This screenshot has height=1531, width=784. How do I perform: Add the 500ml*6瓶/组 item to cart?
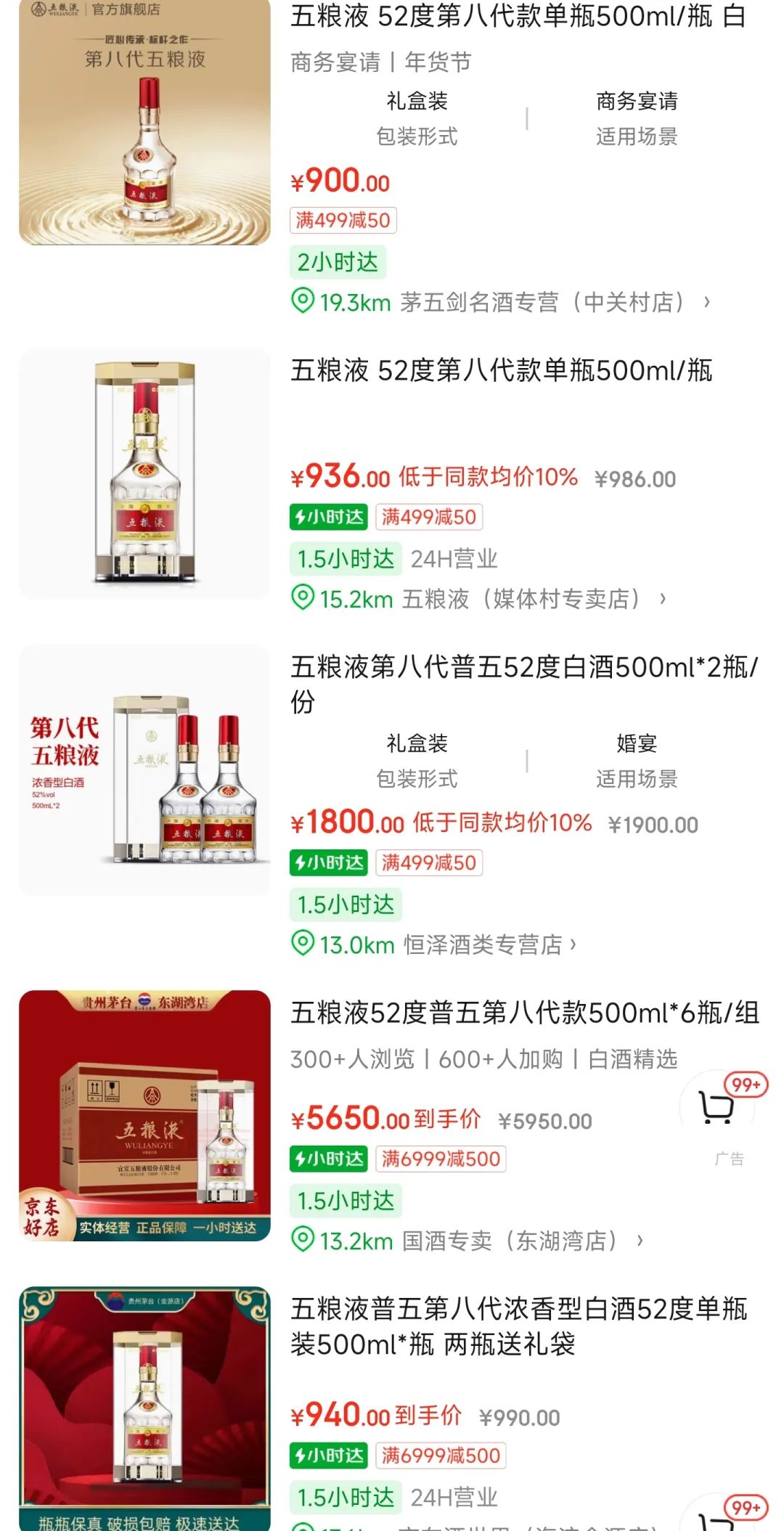[x=716, y=1107]
